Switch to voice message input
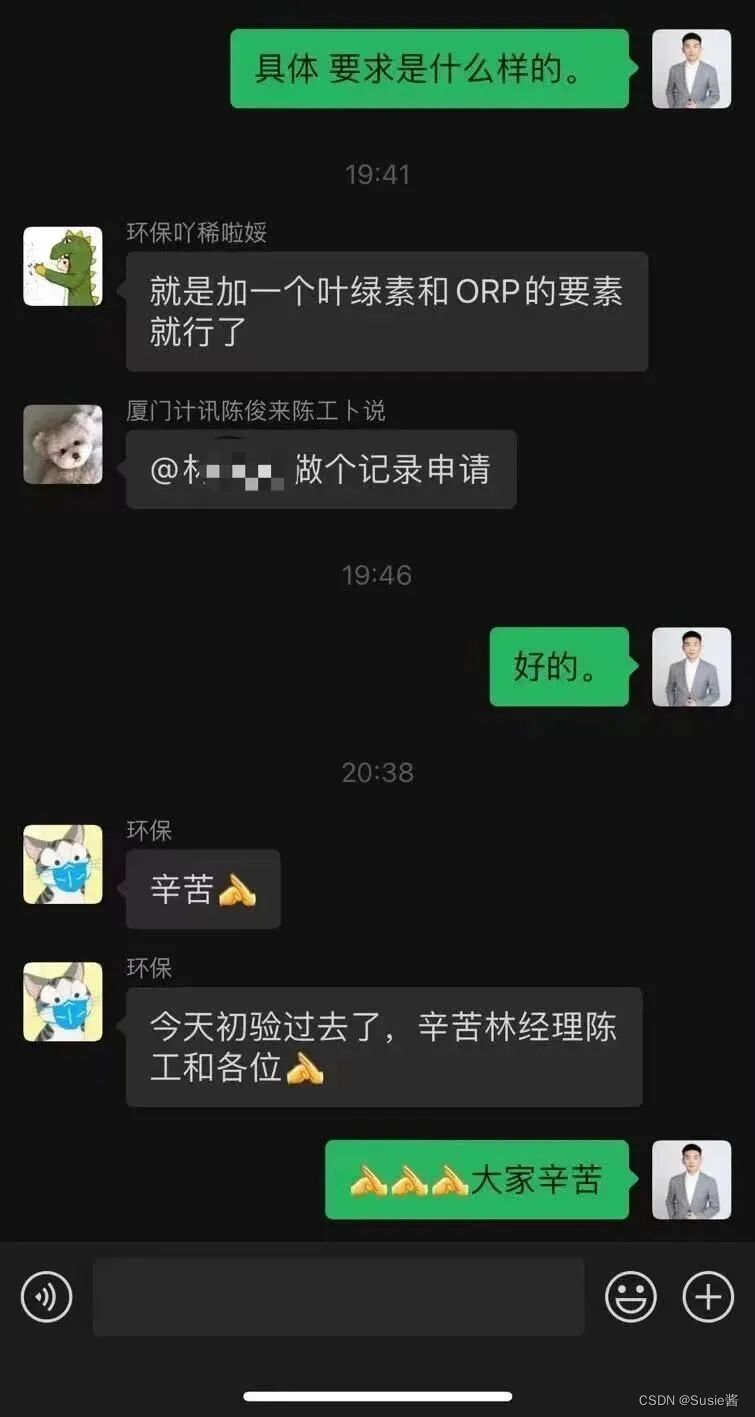This screenshot has height=1417, width=755. 46,1297
